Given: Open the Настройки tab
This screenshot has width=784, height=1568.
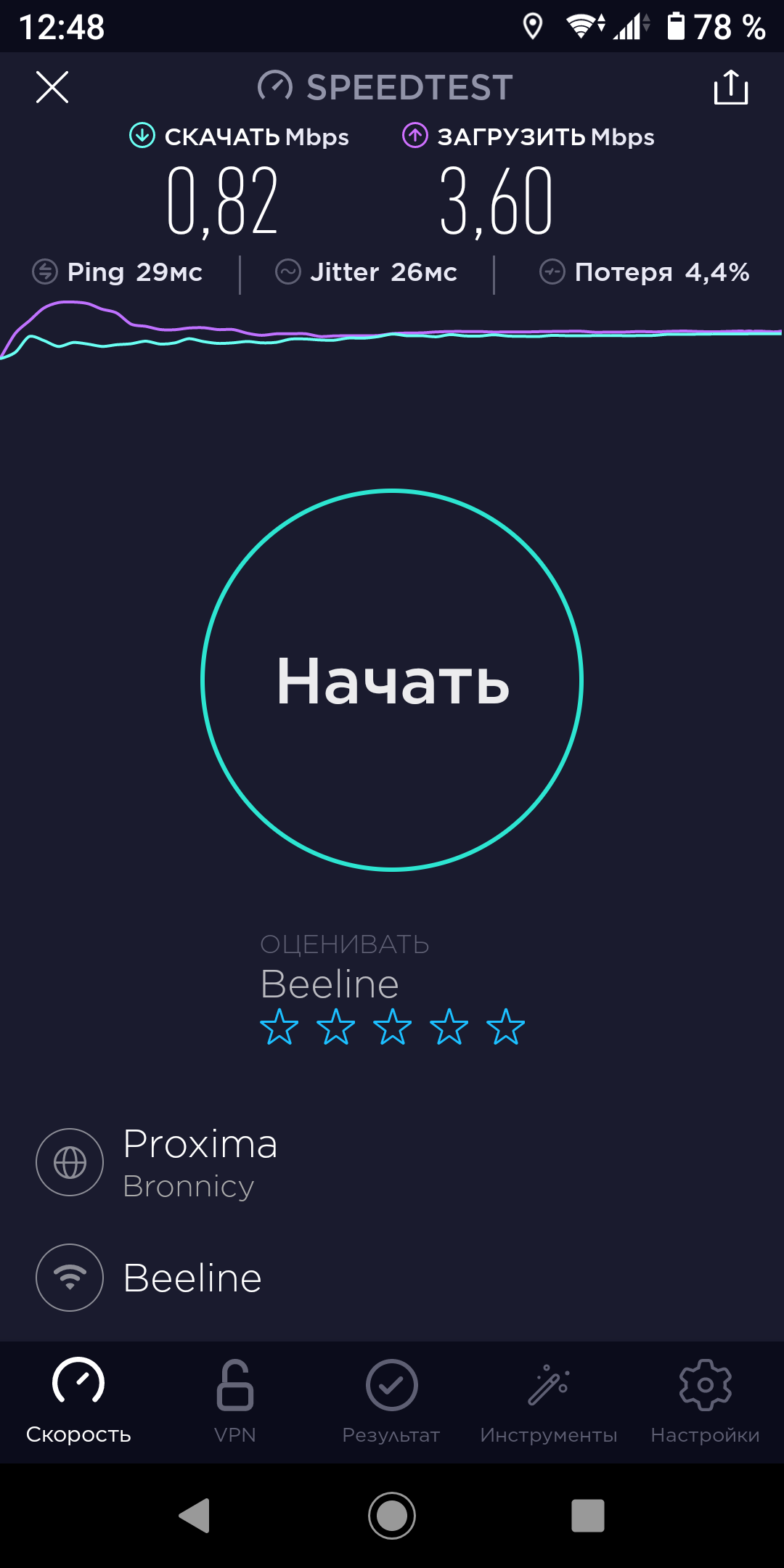Looking at the screenshot, I should 706,1402.
